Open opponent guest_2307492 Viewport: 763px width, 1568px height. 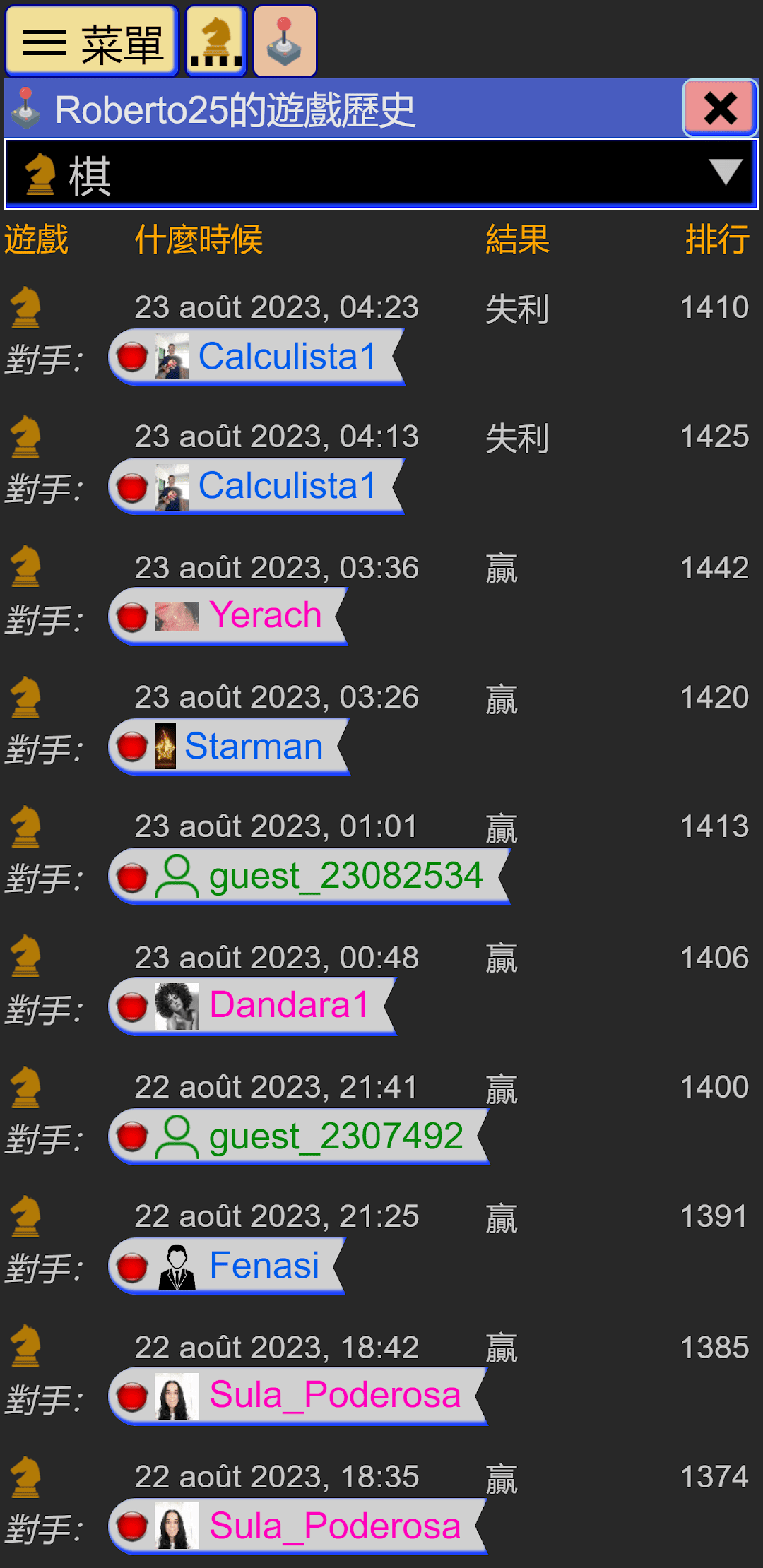[298, 1136]
